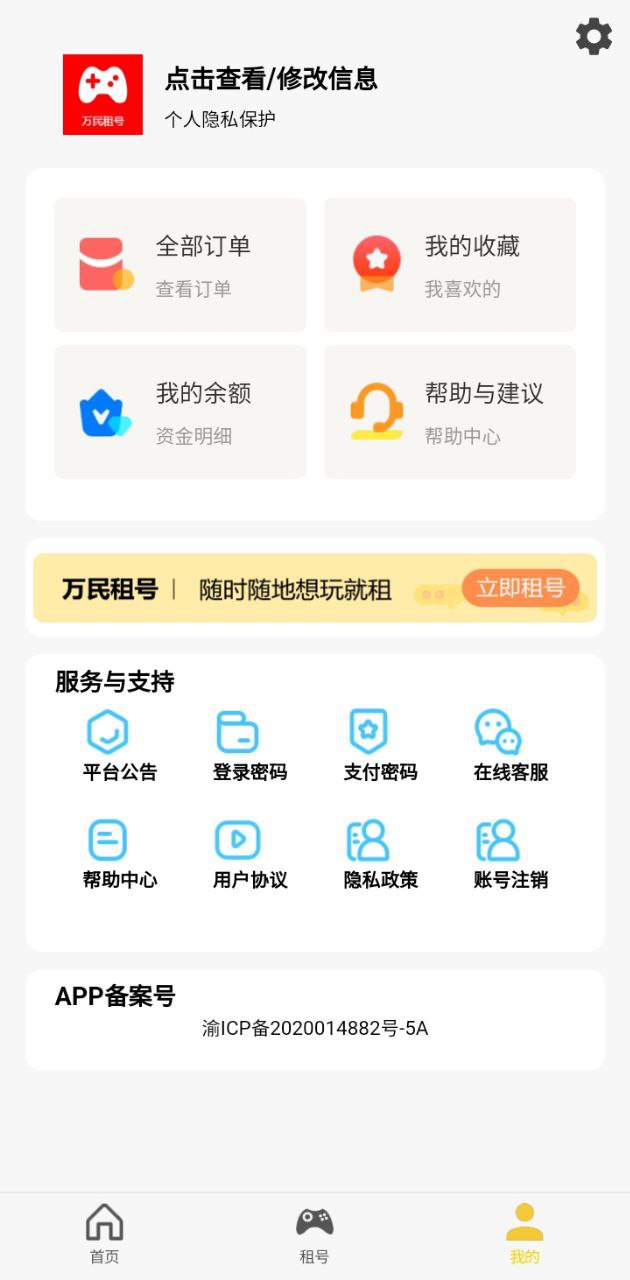
Task: Select 登录密码 to change login password
Action: coord(250,746)
